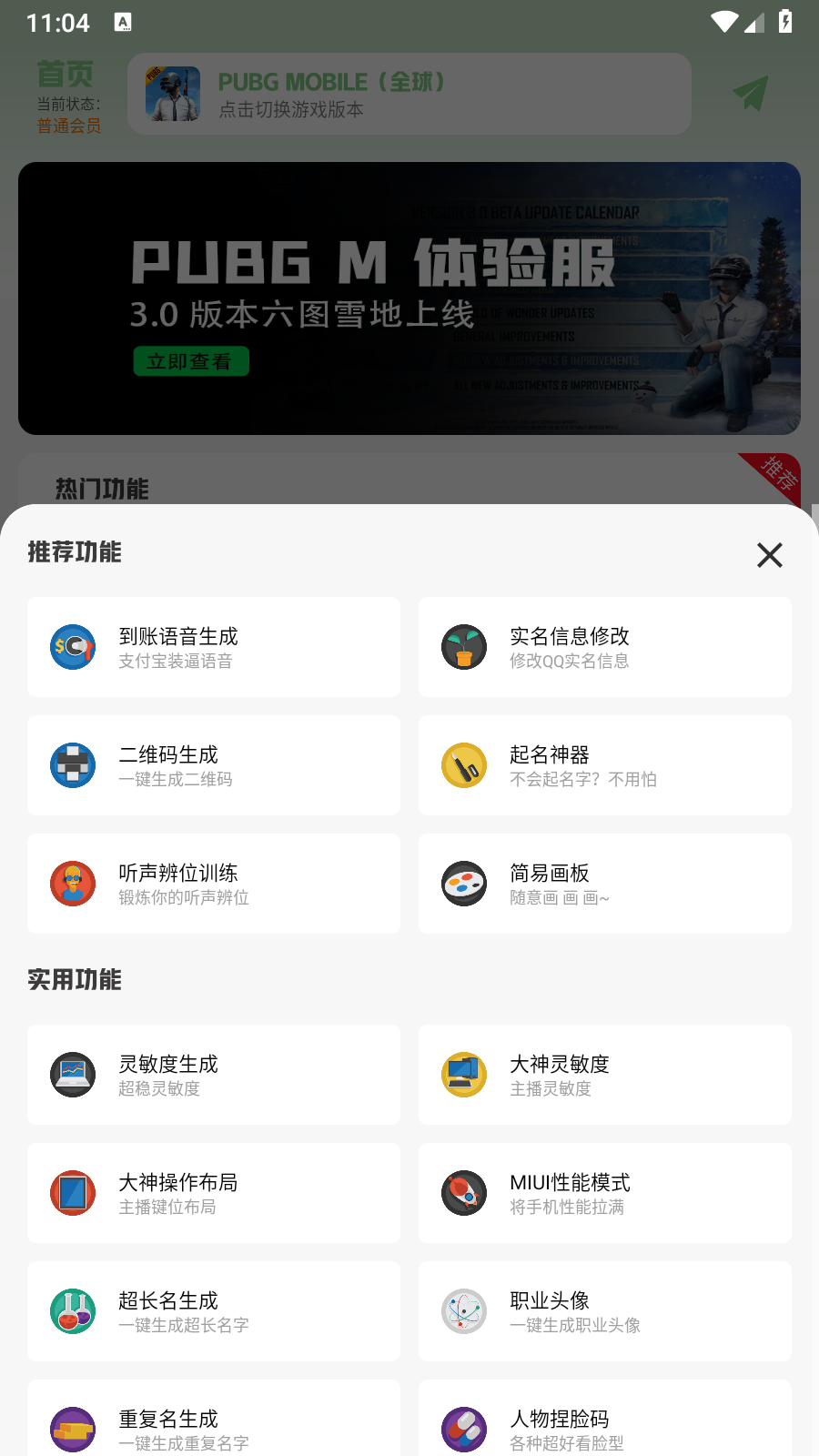Open 灵敏度生成 sensitivity generator
This screenshot has width=819, height=1456.
pos(214,1075)
